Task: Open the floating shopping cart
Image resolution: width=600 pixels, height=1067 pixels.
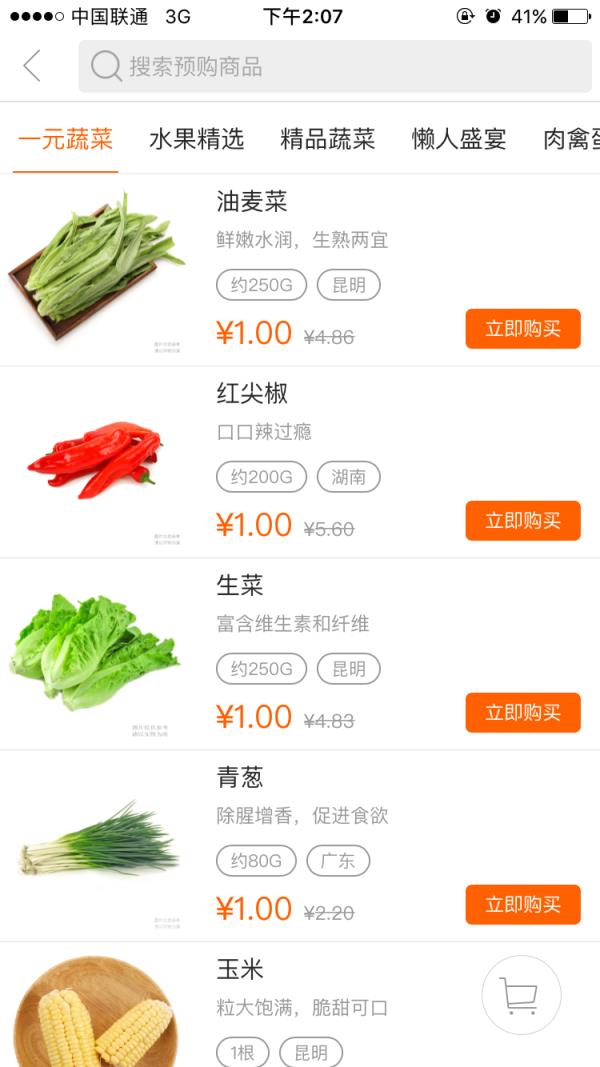Action: [521, 995]
